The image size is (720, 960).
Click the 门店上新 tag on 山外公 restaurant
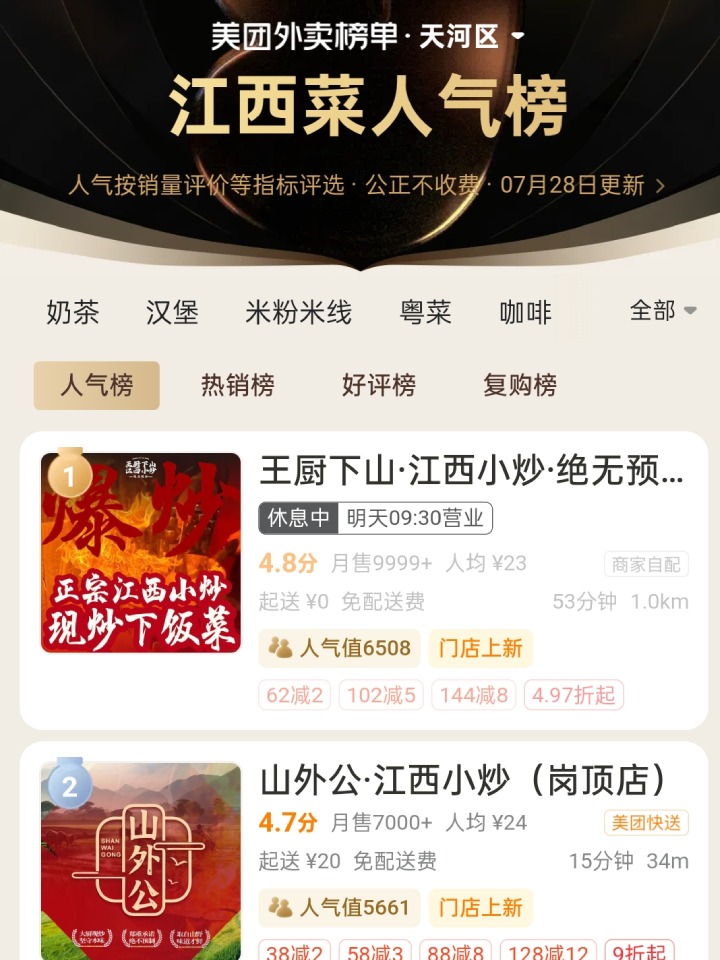tap(481, 907)
